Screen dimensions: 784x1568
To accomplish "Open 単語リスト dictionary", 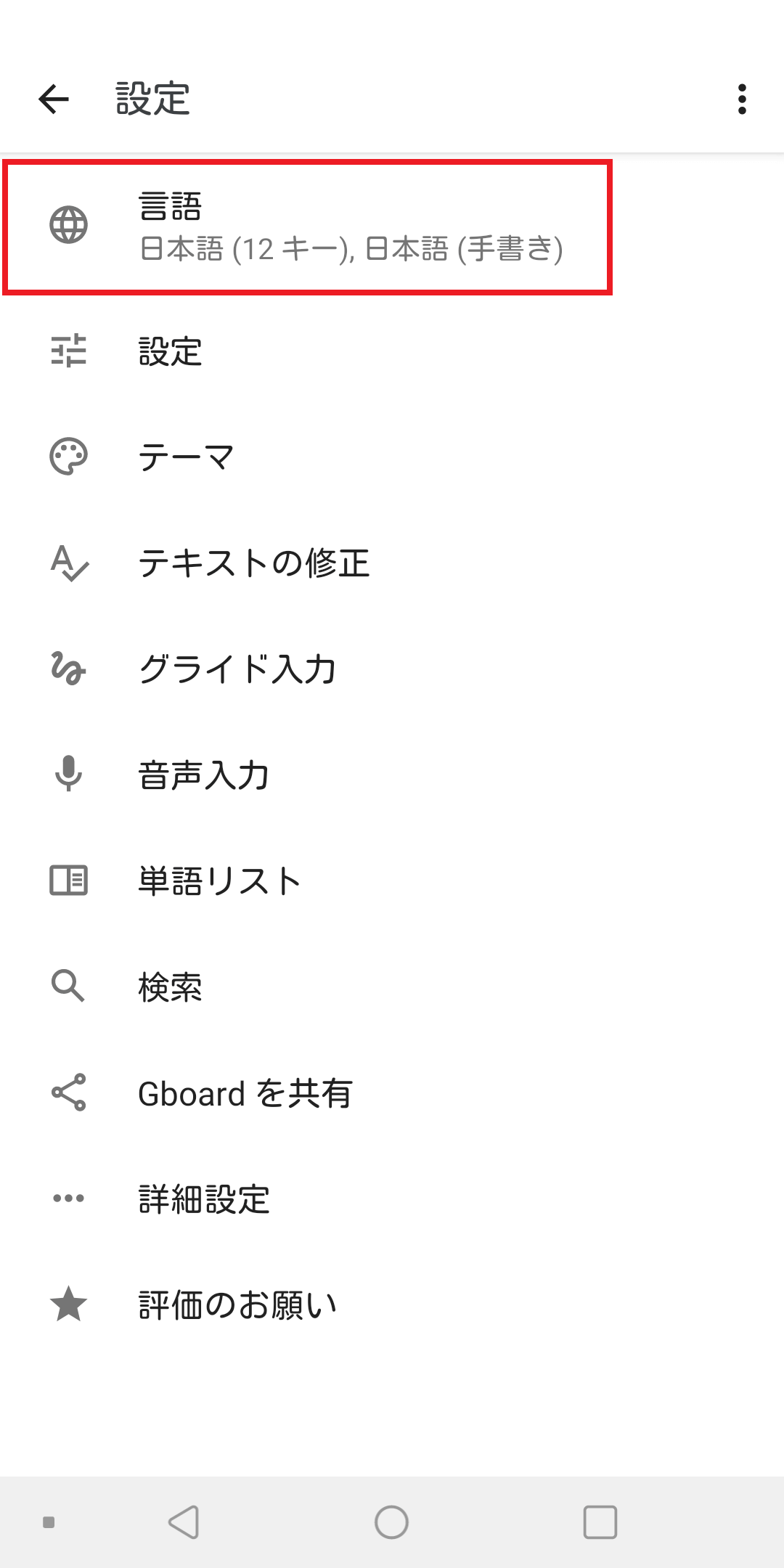I will tap(392, 881).
